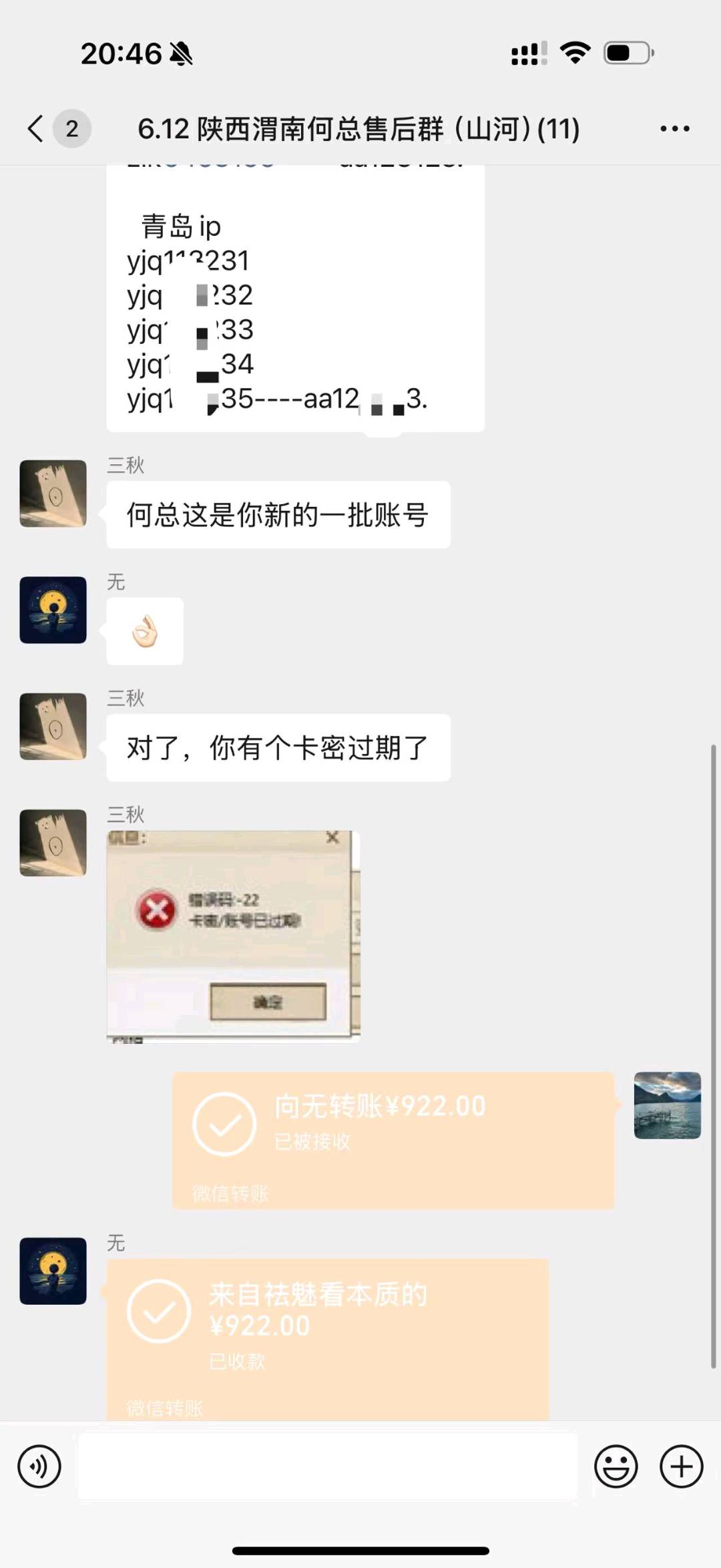
Task: View 三秋's avatar beside 何总这是你新的一批账号
Action: point(53,494)
